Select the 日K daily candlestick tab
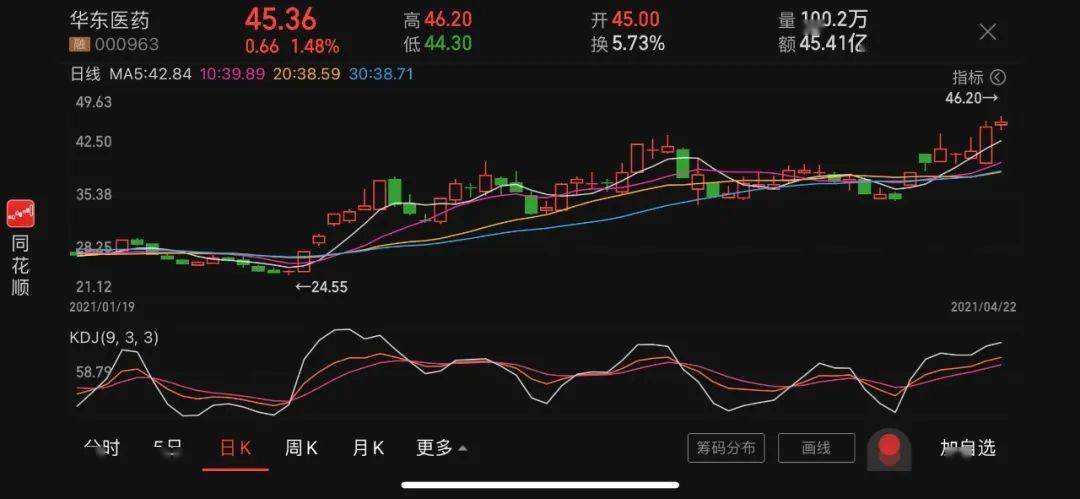Screen dimensions: 1080x499 click(235, 448)
